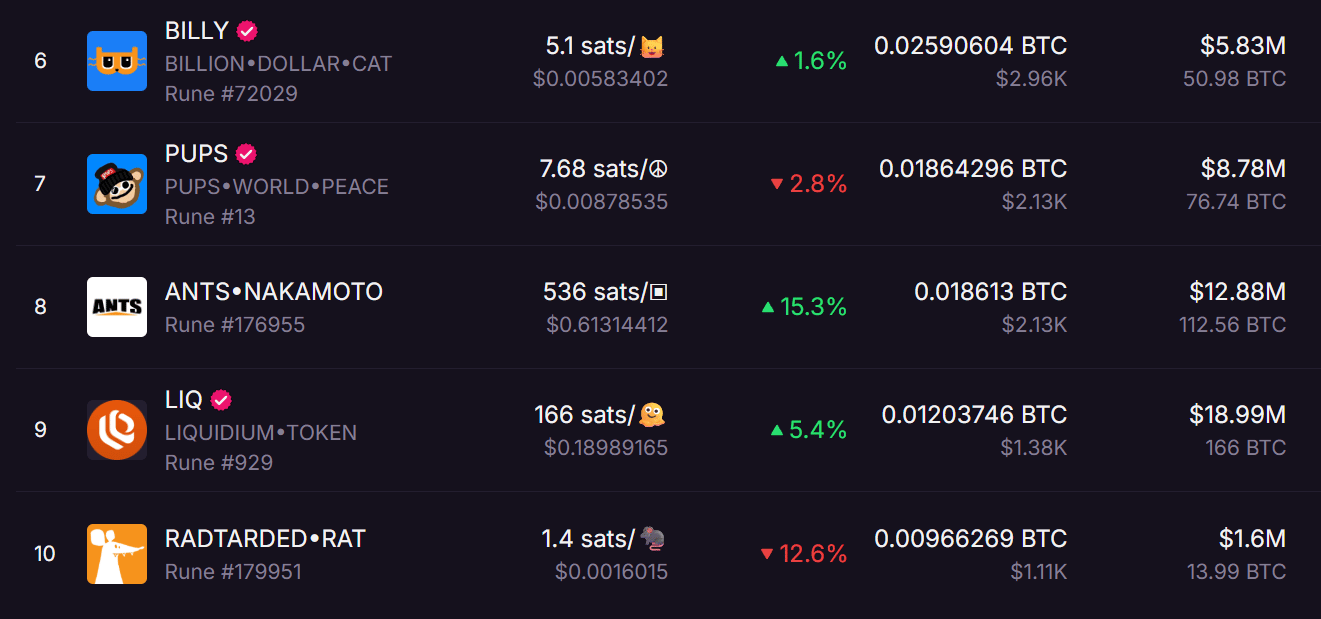View ANTS•NAKAMOTO rune details
1321x619 pixels.
pyautogui.click(x=273, y=292)
